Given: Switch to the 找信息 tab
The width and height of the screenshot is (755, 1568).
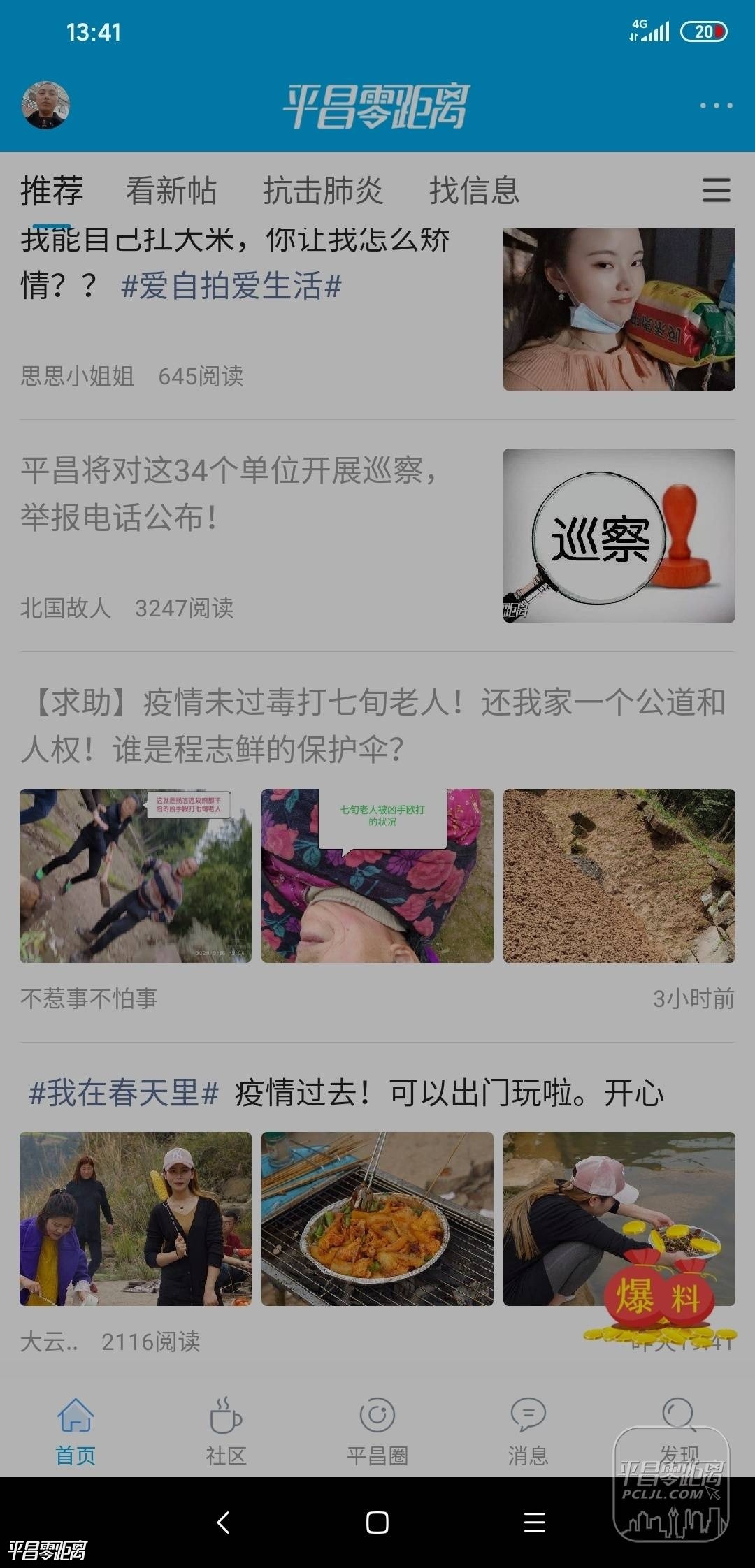Looking at the screenshot, I should pos(474,191).
